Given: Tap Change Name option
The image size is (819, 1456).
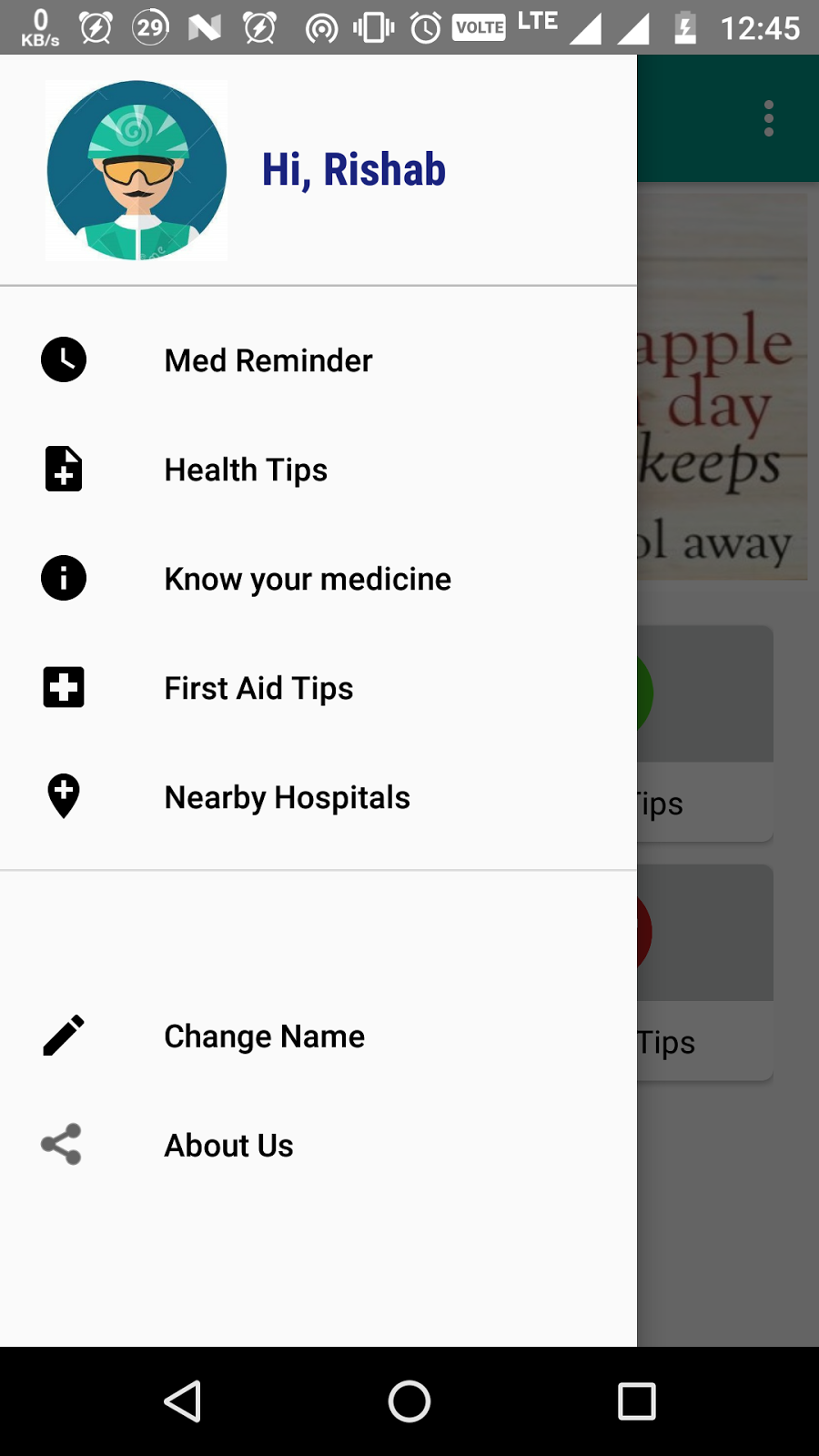Looking at the screenshot, I should click(x=264, y=1036).
